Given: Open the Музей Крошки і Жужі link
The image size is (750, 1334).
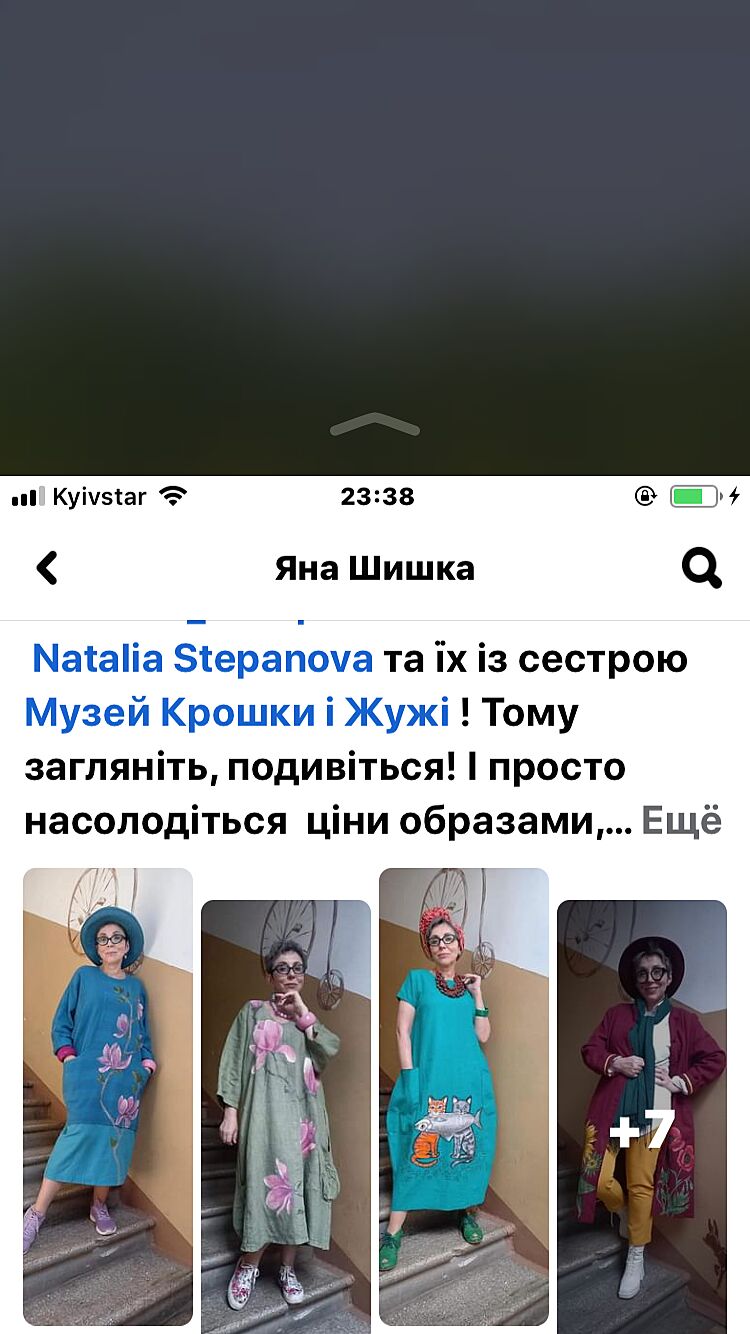Looking at the screenshot, I should (x=237, y=713).
